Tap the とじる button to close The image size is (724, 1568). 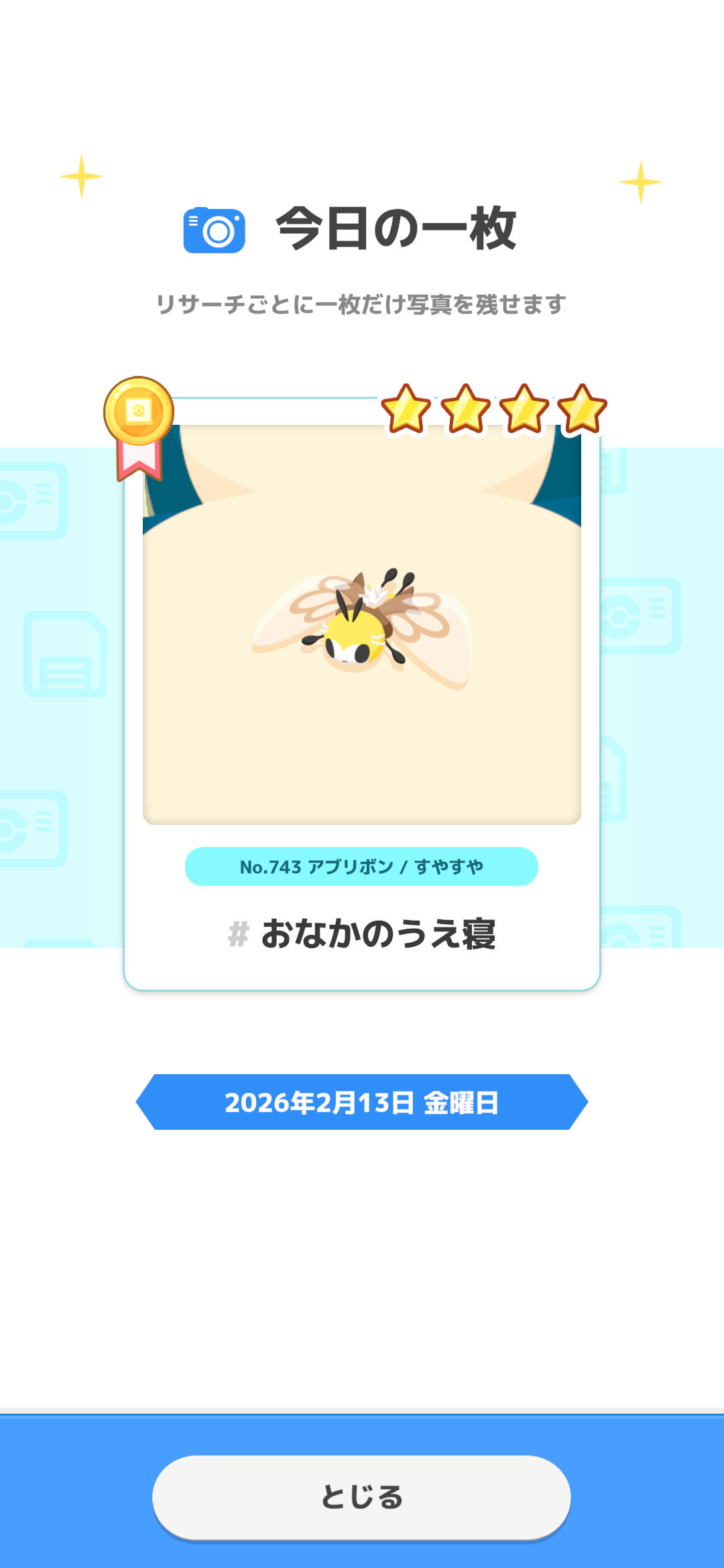pyautogui.click(x=361, y=1496)
